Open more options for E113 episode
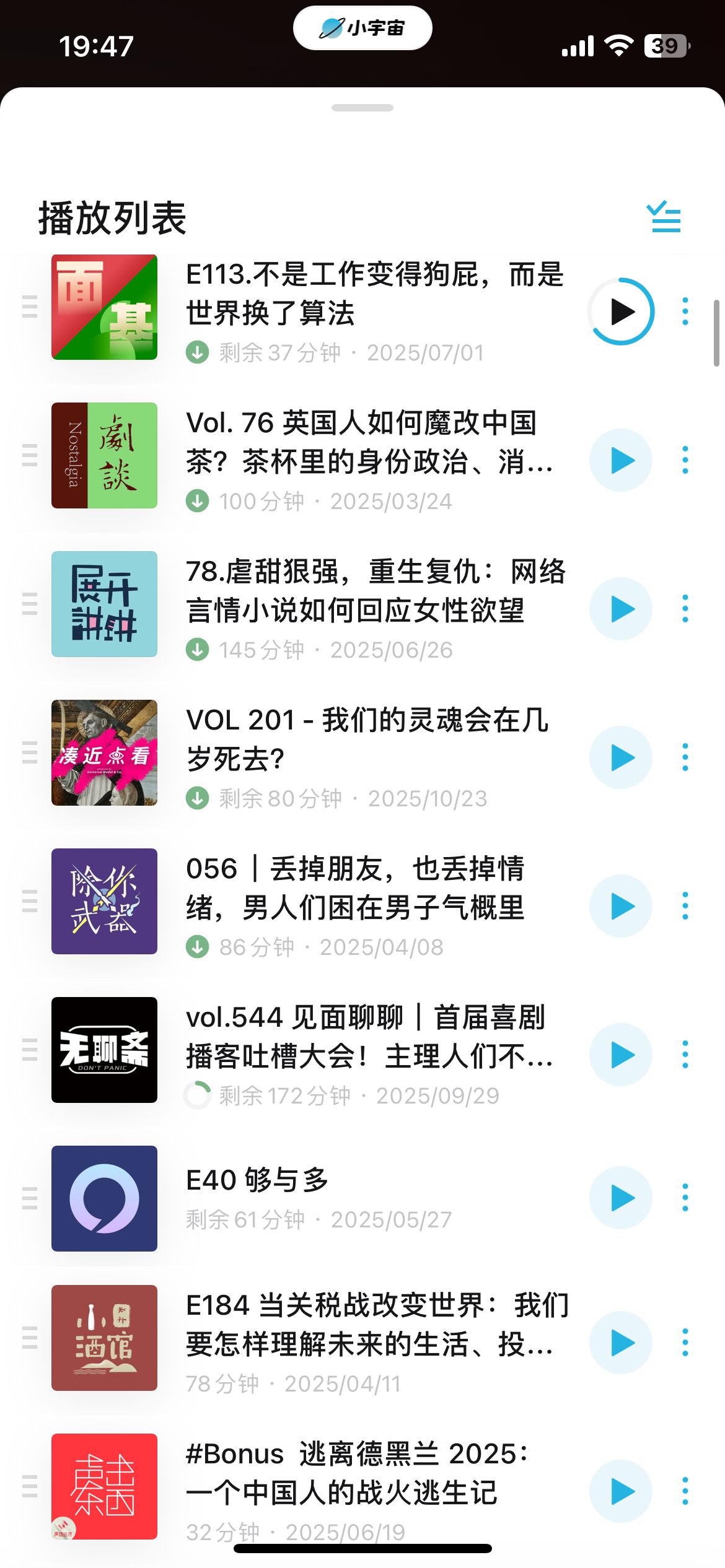Image resolution: width=725 pixels, height=1568 pixels. (x=685, y=311)
